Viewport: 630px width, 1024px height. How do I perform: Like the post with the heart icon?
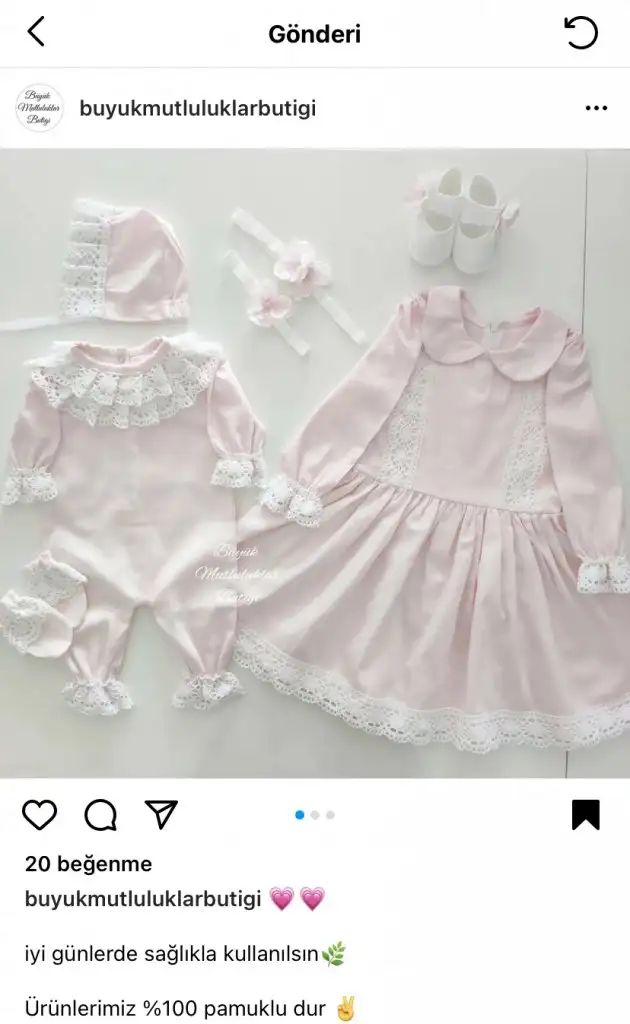pos(40,815)
